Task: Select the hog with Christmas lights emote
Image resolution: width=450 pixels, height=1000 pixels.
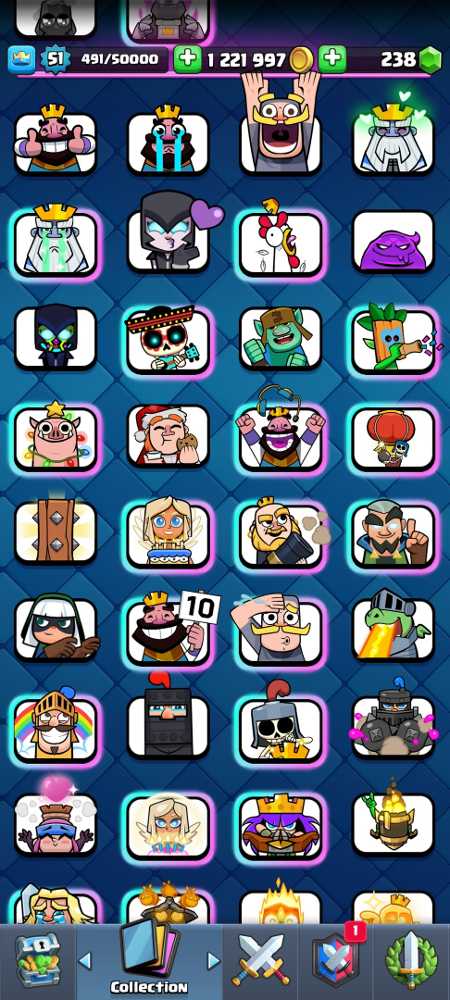Action: 55,437
